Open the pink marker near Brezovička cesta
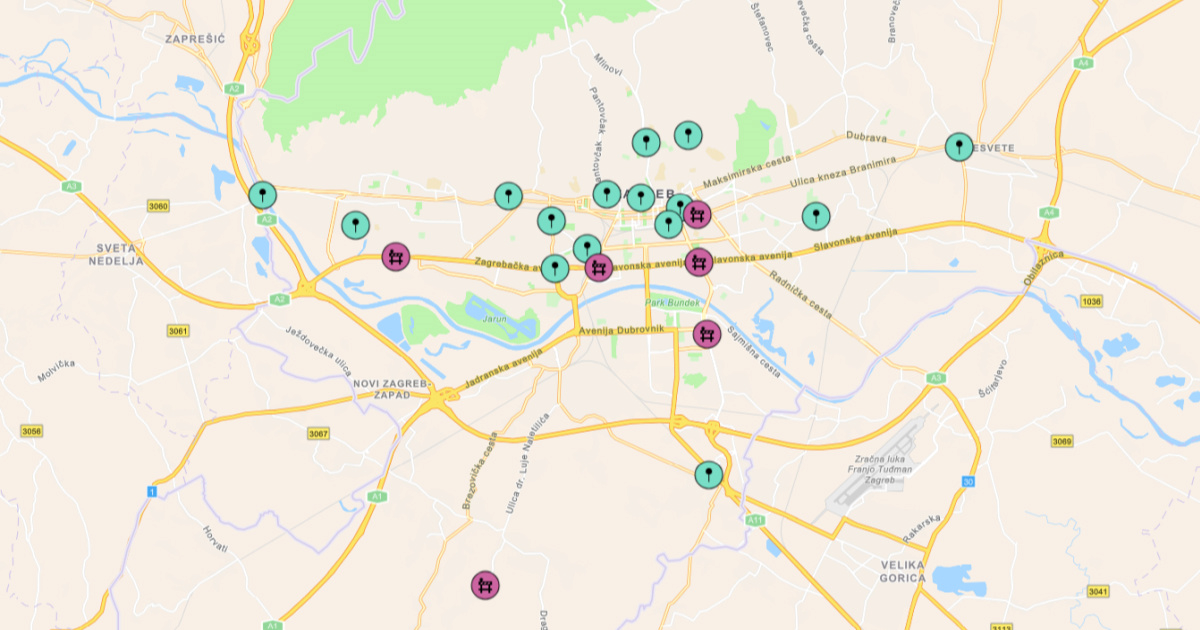1200x630 pixels. click(486, 585)
